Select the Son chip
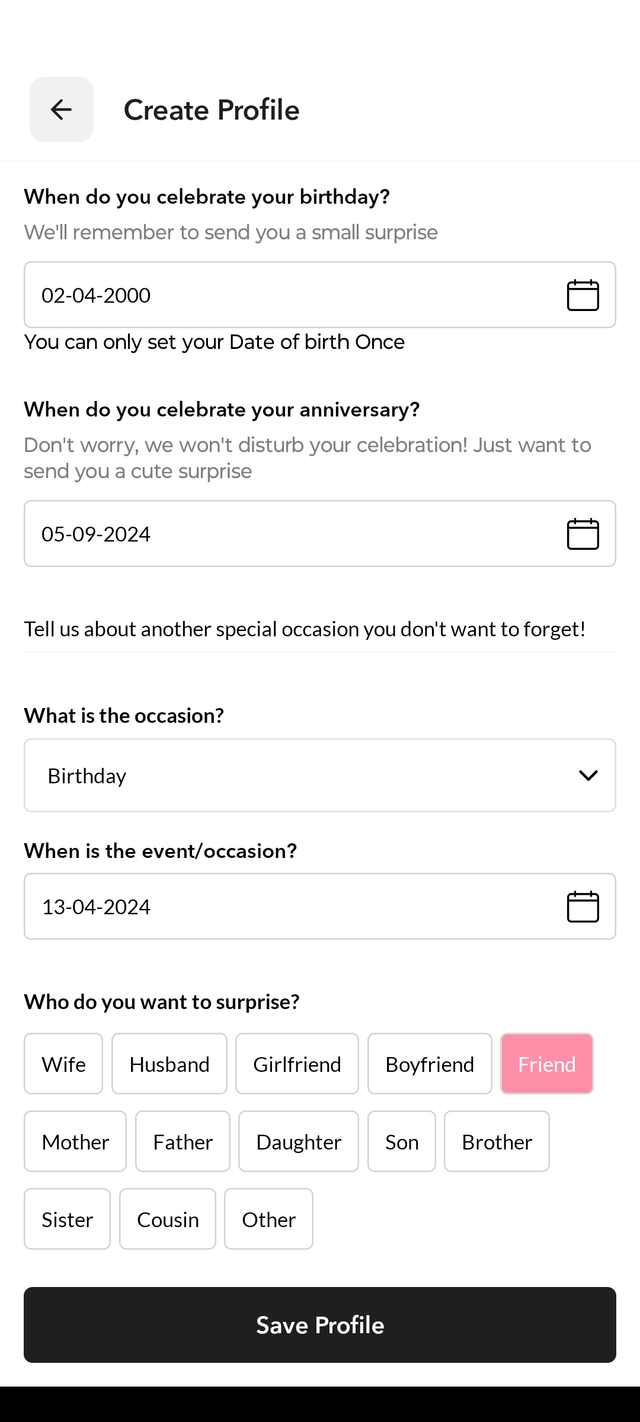Screen dimensions: 640x1422 pyautogui.click(x=402, y=1141)
